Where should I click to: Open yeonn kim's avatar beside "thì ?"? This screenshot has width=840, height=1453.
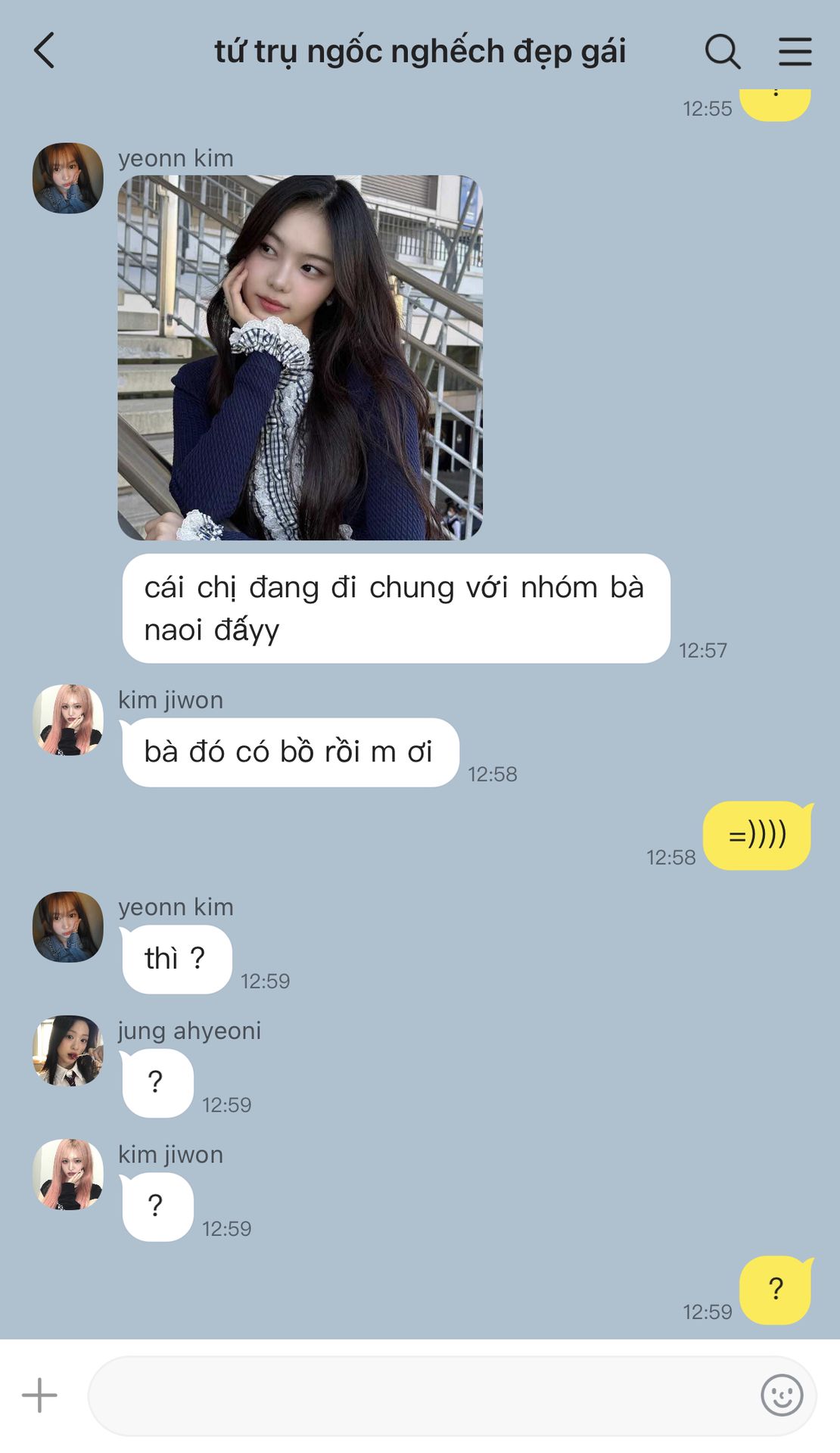68,927
